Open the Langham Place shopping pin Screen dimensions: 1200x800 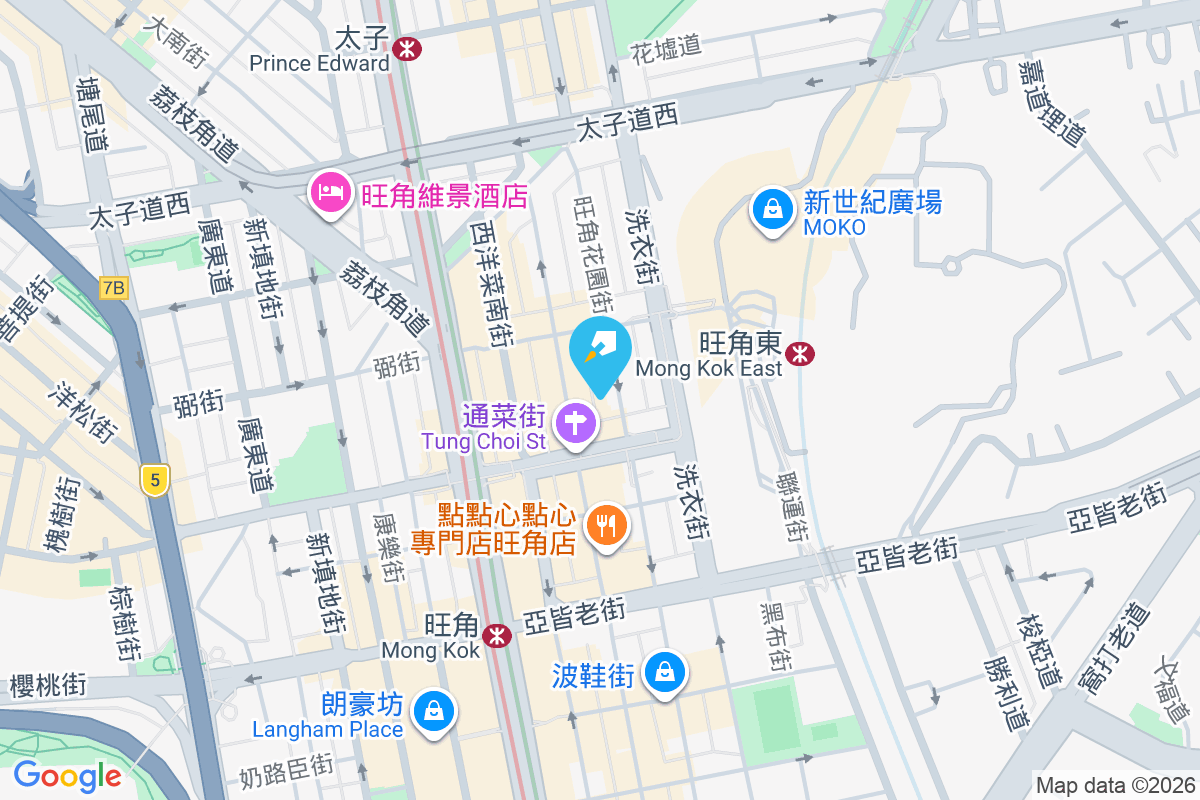click(434, 713)
